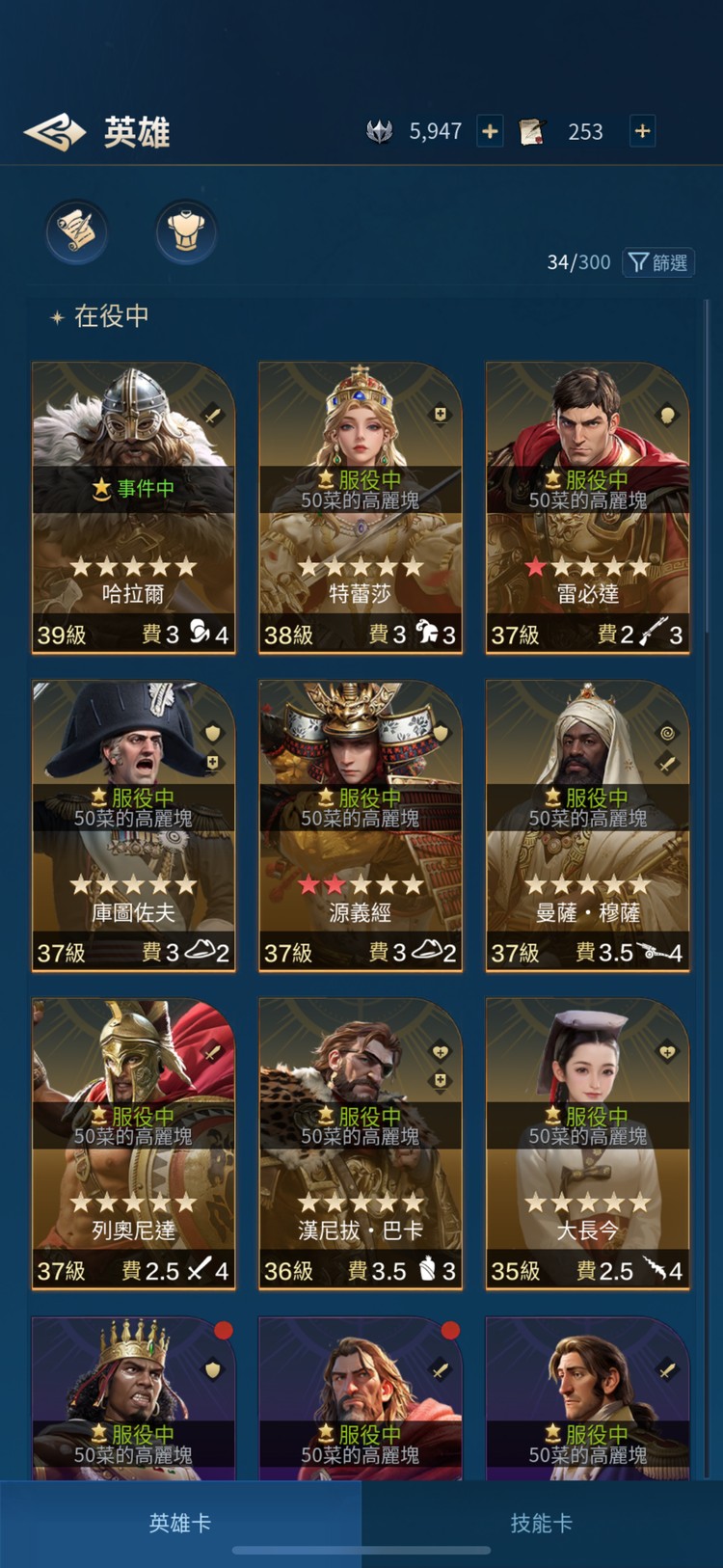Open hero card 列奧尼達

click(x=134, y=1145)
